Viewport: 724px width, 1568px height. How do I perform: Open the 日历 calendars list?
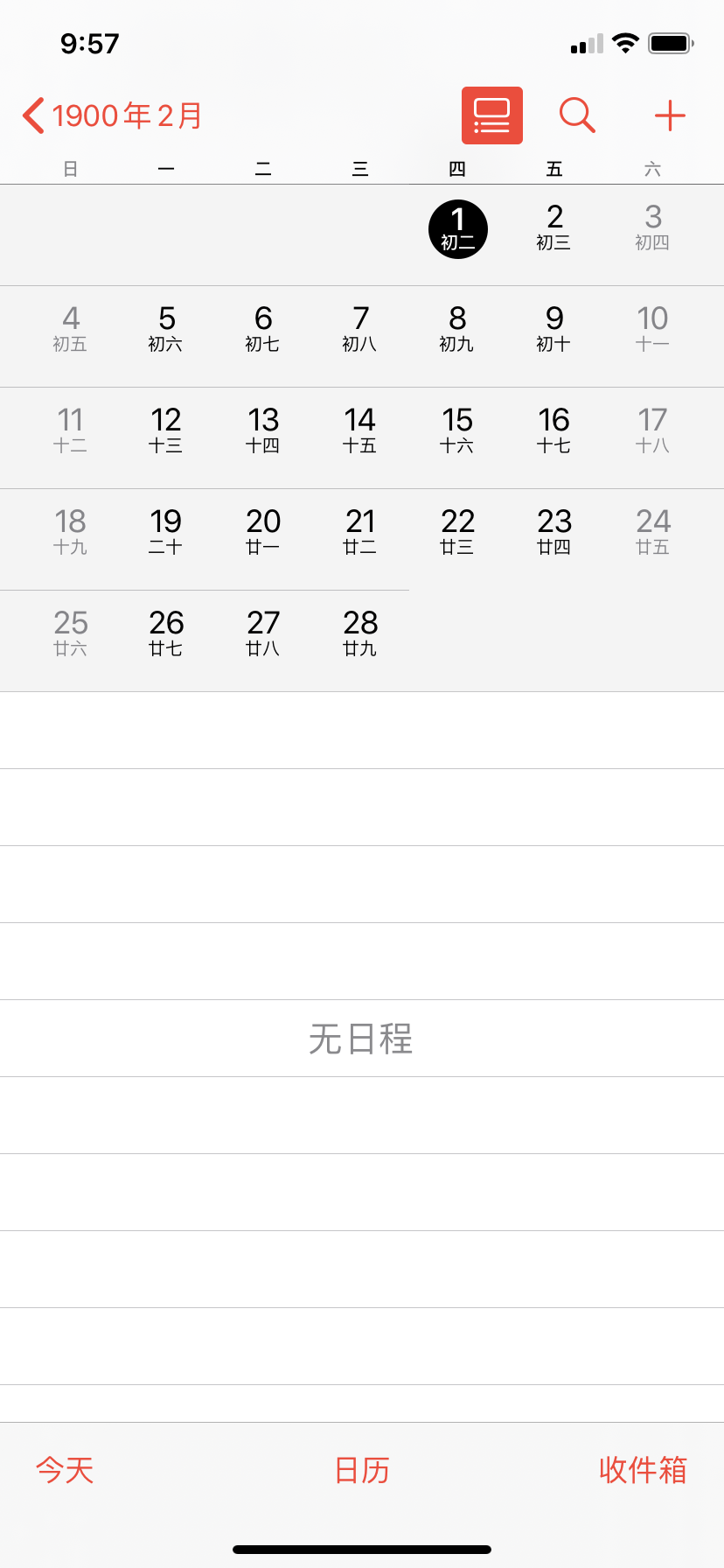tap(362, 1470)
